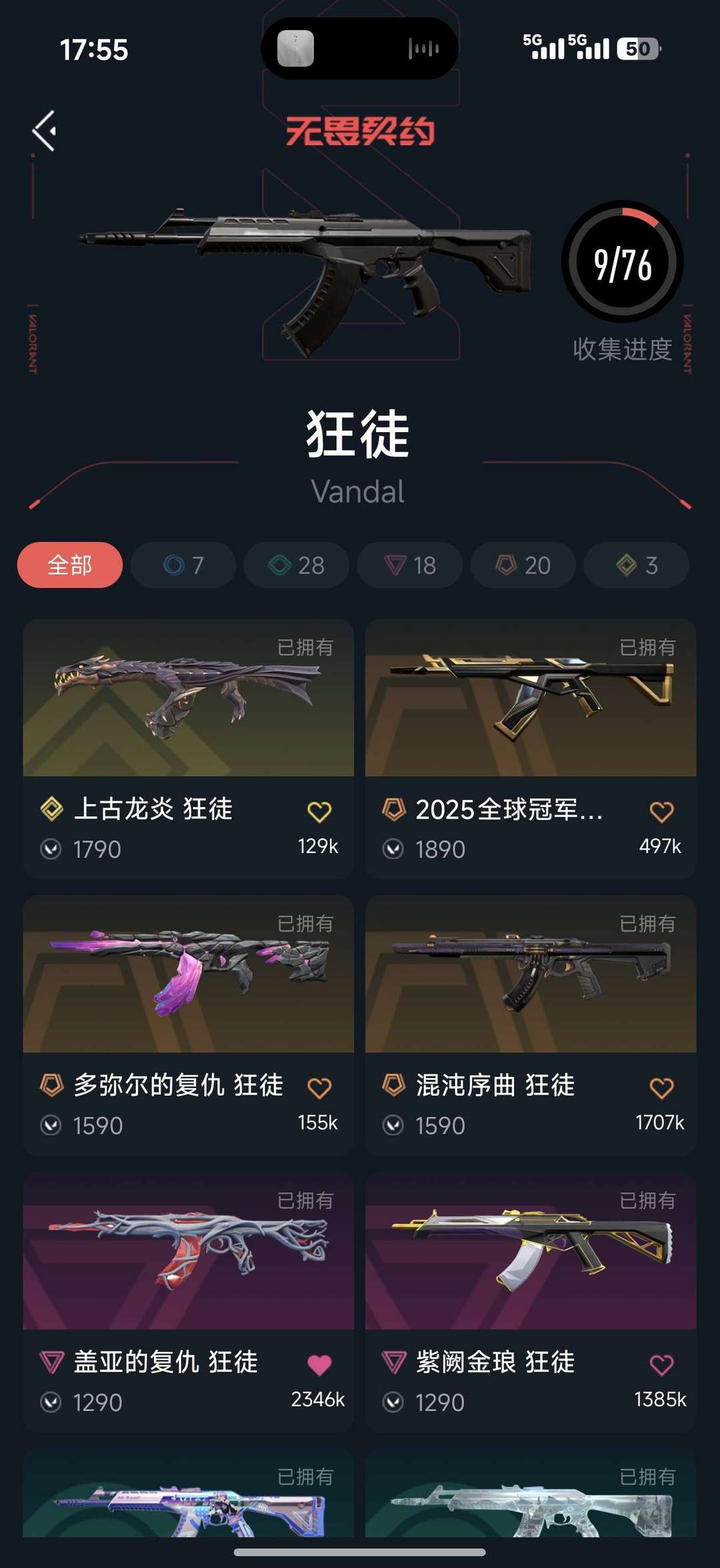Tap the Valorant currency icon beside 1790
This screenshot has height=1568, width=720.
(x=51, y=849)
